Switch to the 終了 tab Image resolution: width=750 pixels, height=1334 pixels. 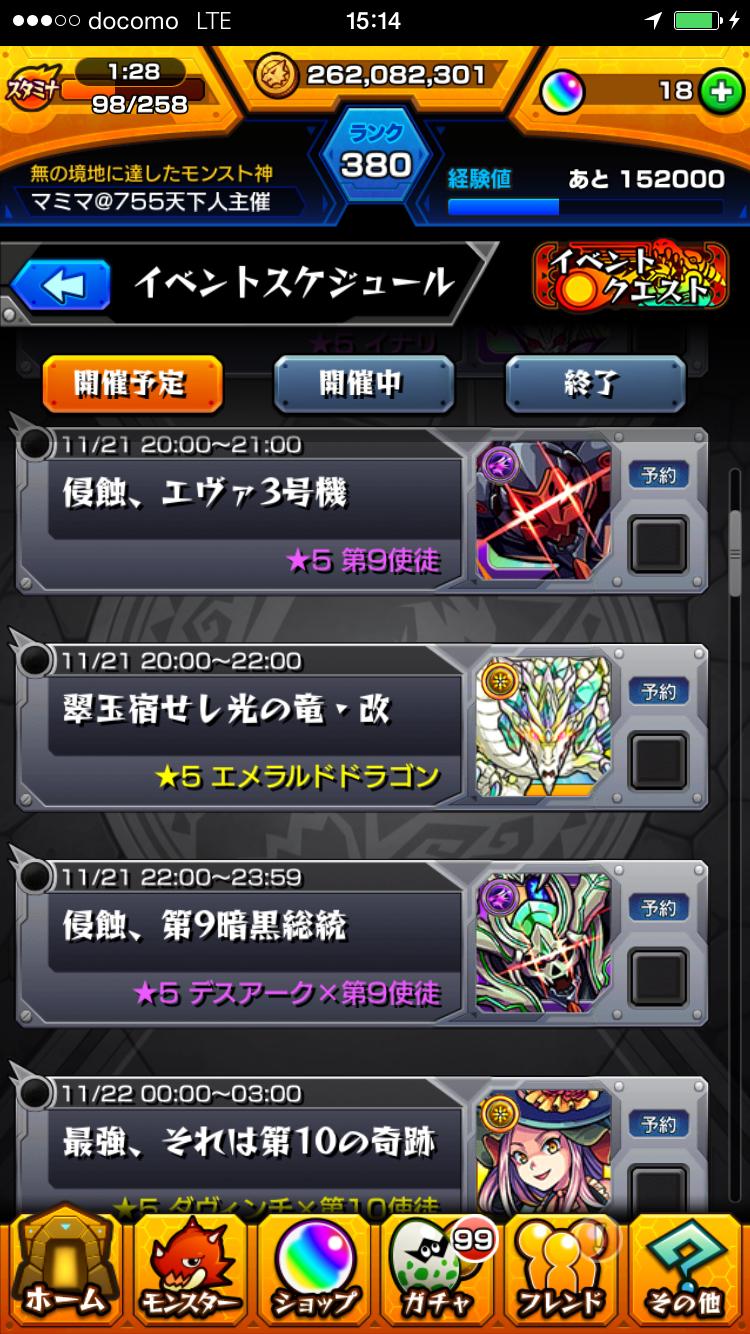click(x=594, y=383)
